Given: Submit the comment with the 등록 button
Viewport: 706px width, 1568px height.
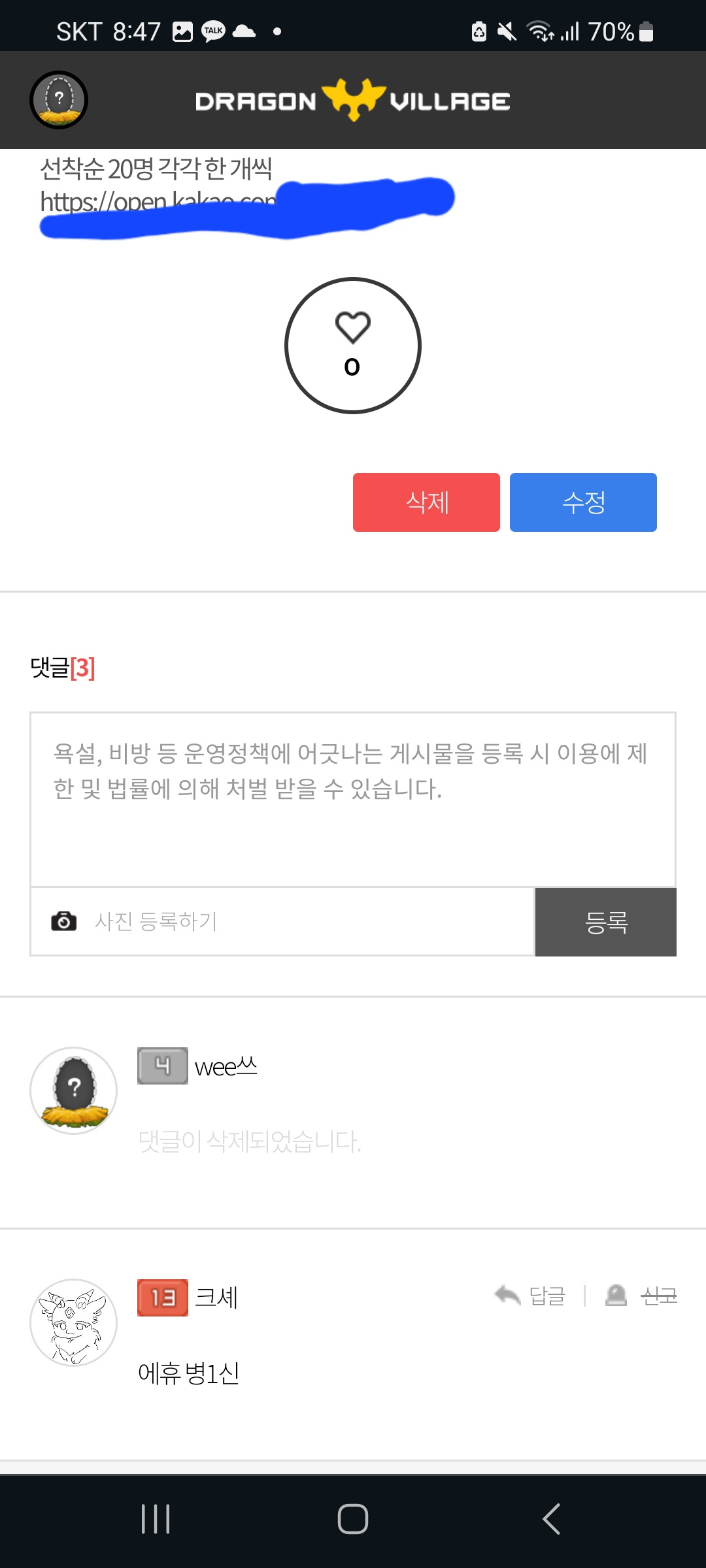Looking at the screenshot, I should (x=606, y=922).
